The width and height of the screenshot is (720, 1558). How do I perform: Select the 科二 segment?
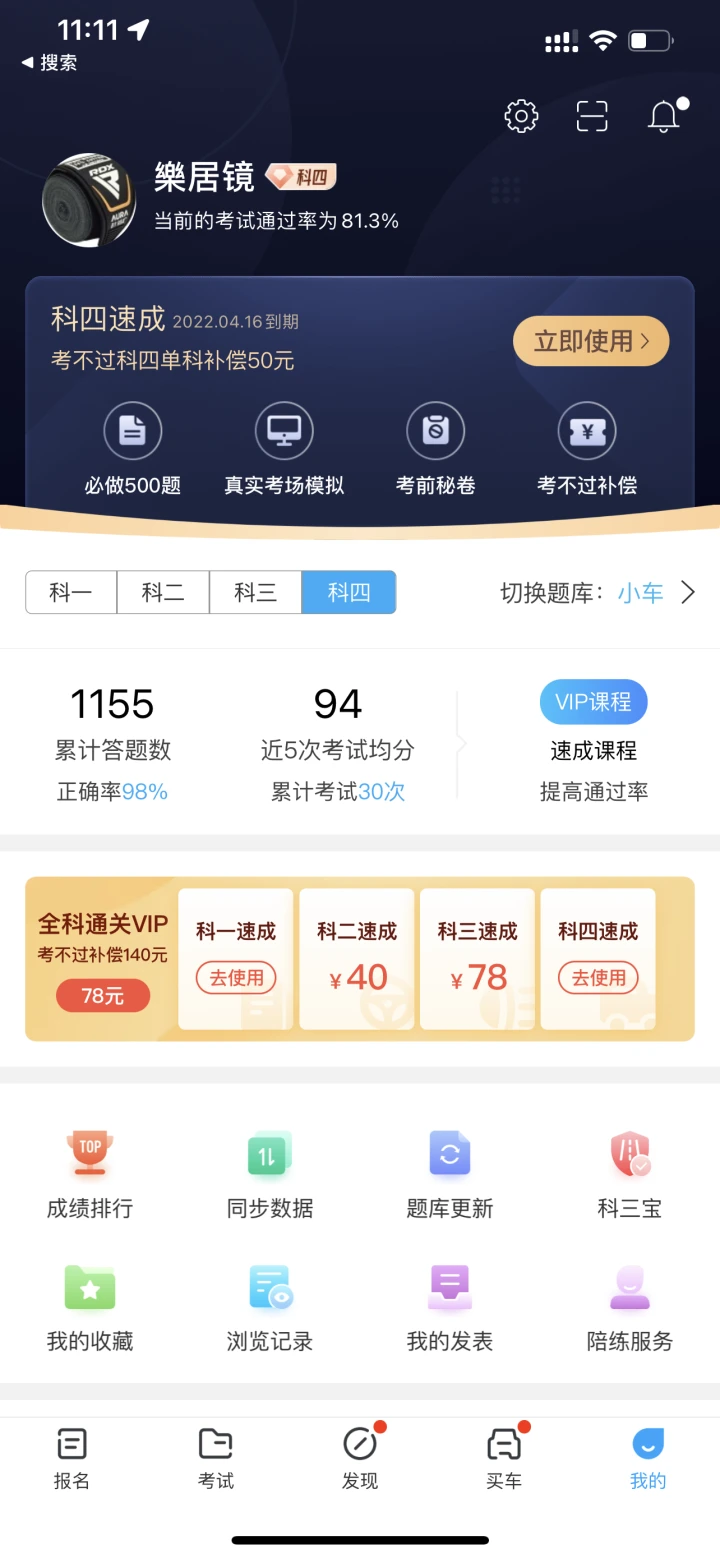click(163, 592)
